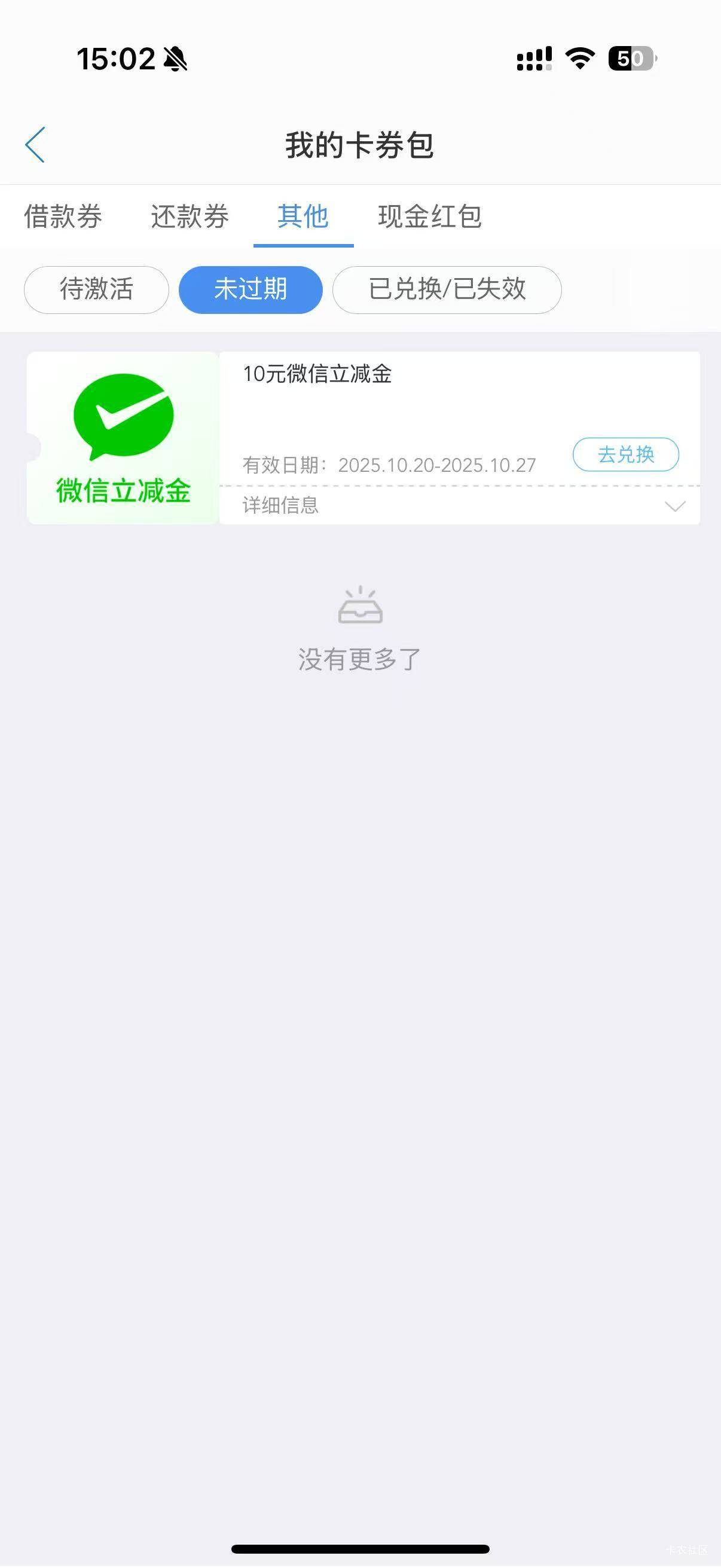Open the 现金红包 tab
Image resolution: width=721 pixels, height=1568 pixels.
[x=430, y=216]
